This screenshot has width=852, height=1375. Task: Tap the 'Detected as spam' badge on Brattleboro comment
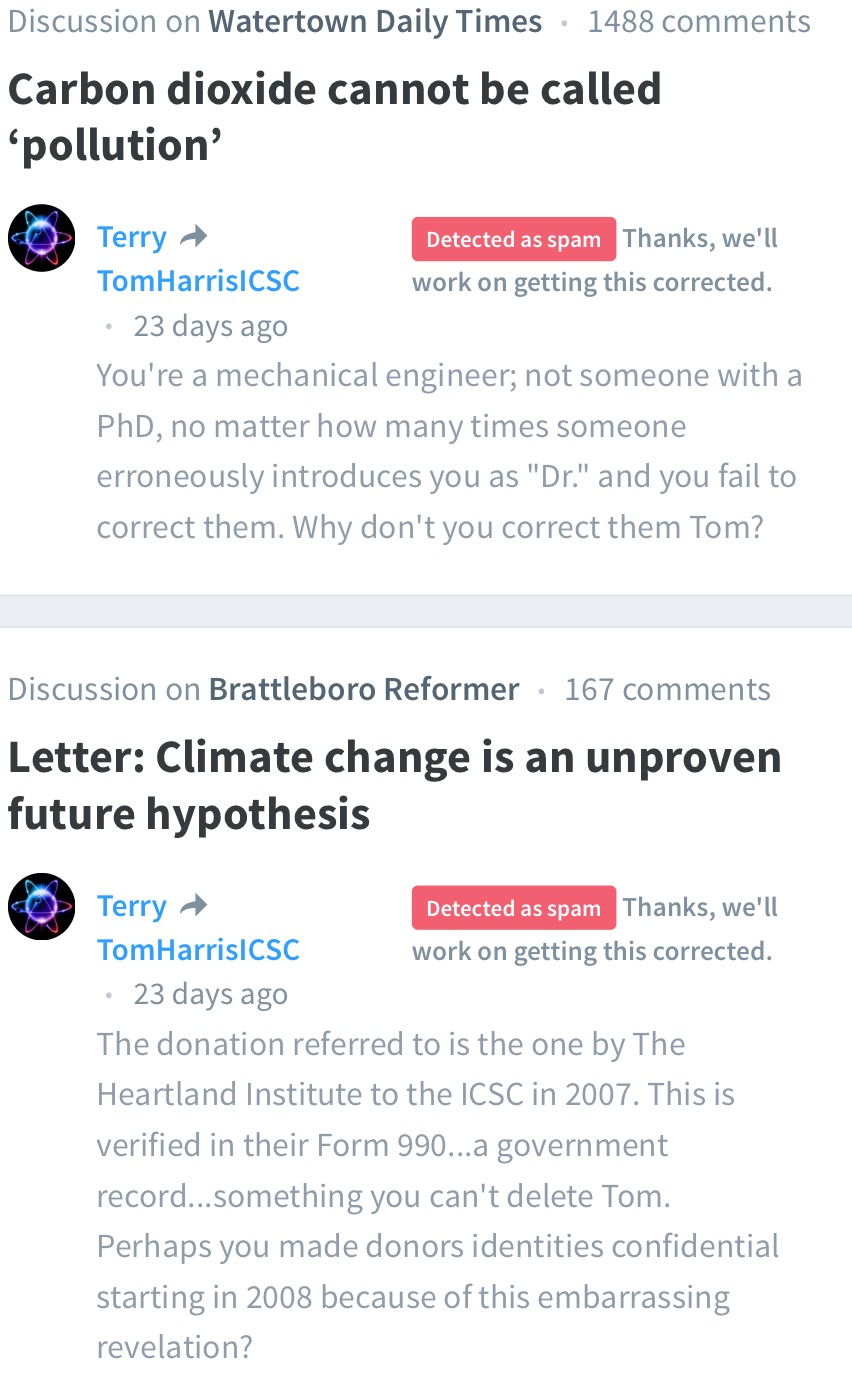click(x=513, y=907)
